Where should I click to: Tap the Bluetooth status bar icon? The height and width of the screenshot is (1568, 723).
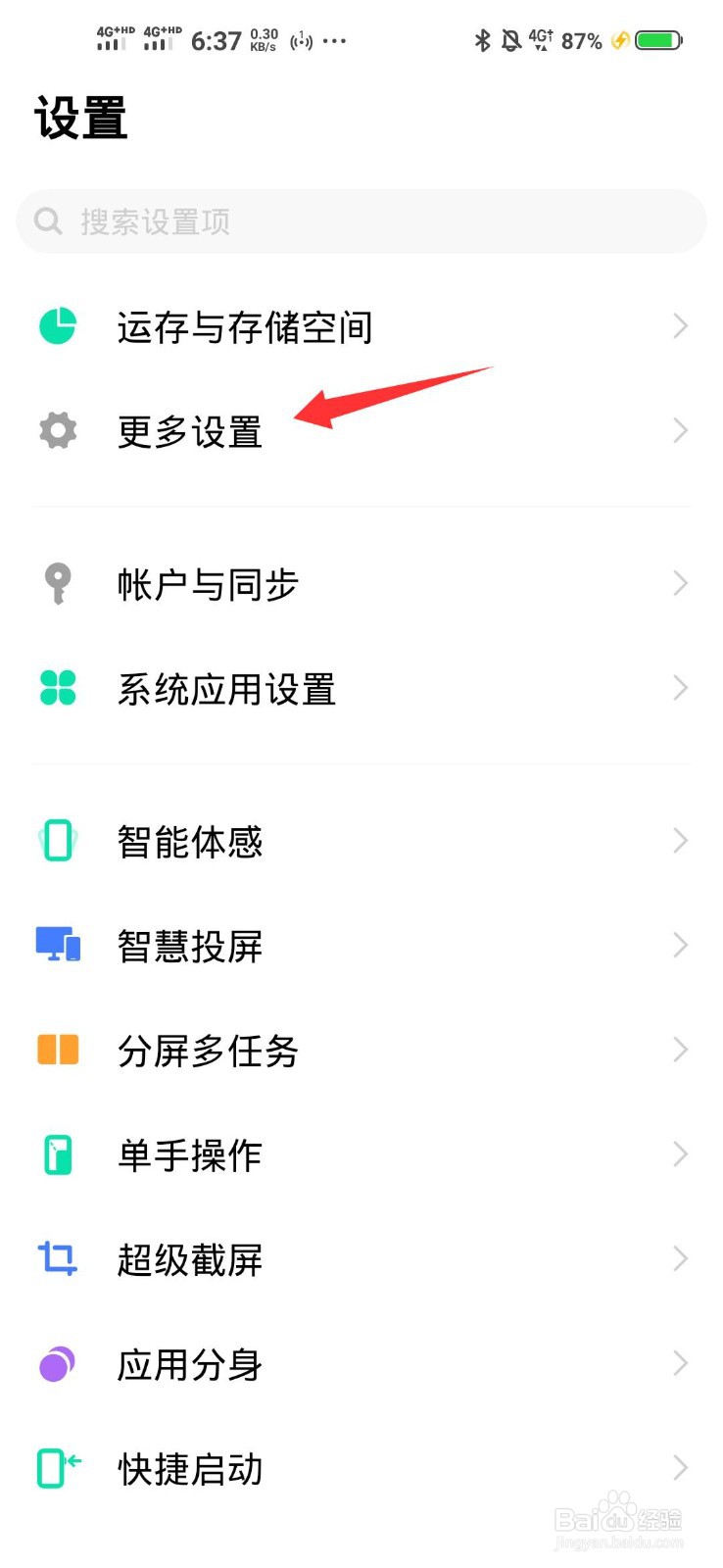[482, 40]
